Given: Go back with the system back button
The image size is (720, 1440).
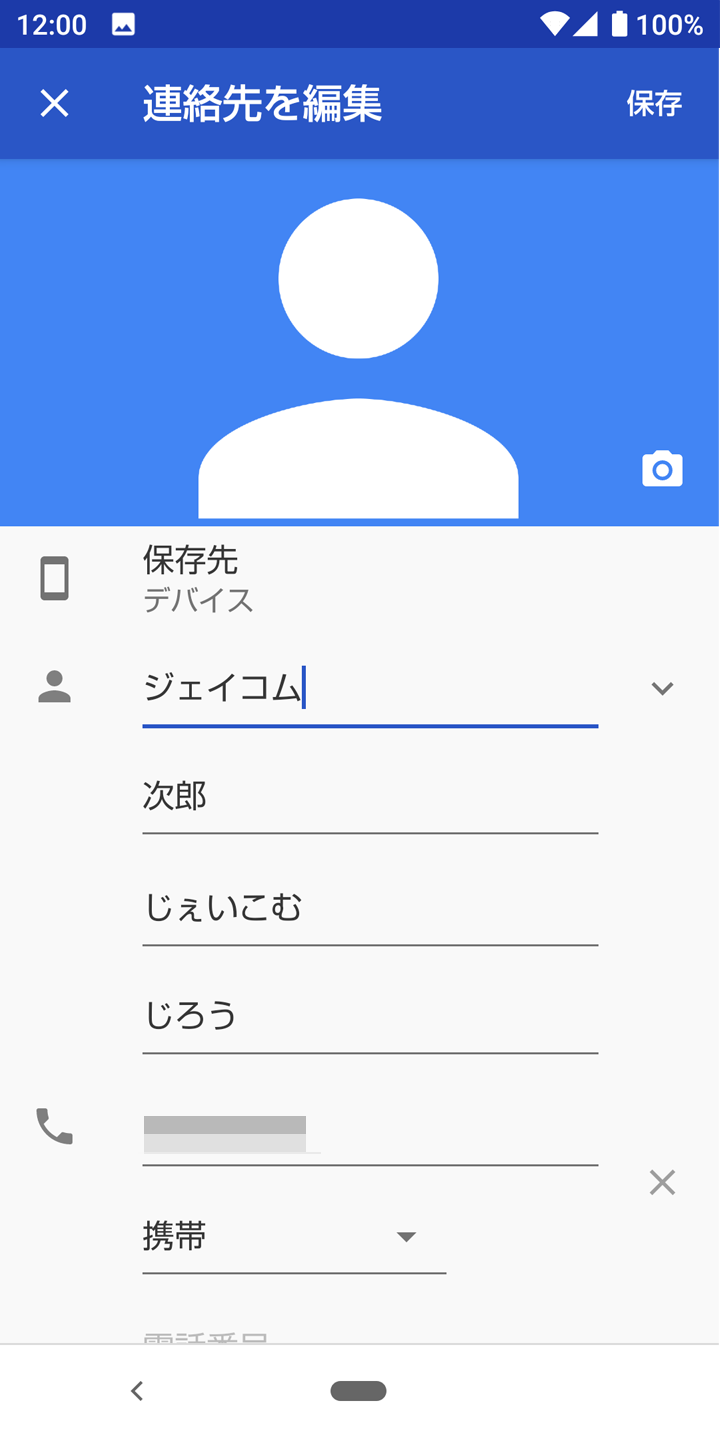Looking at the screenshot, I should tap(138, 1390).
